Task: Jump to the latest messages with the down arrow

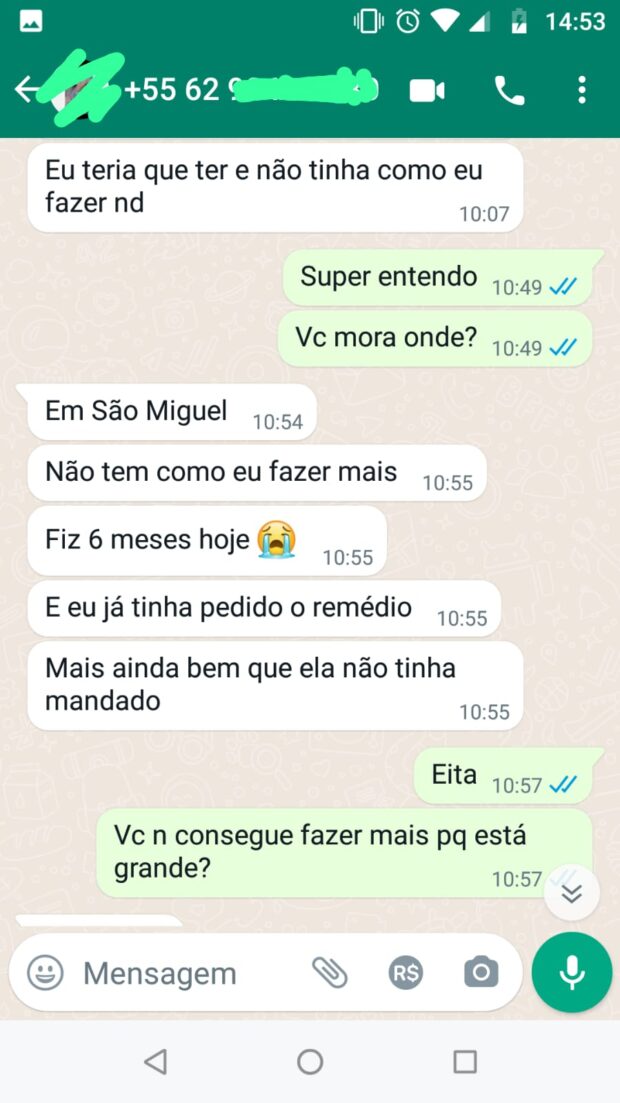Action: [571, 893]
